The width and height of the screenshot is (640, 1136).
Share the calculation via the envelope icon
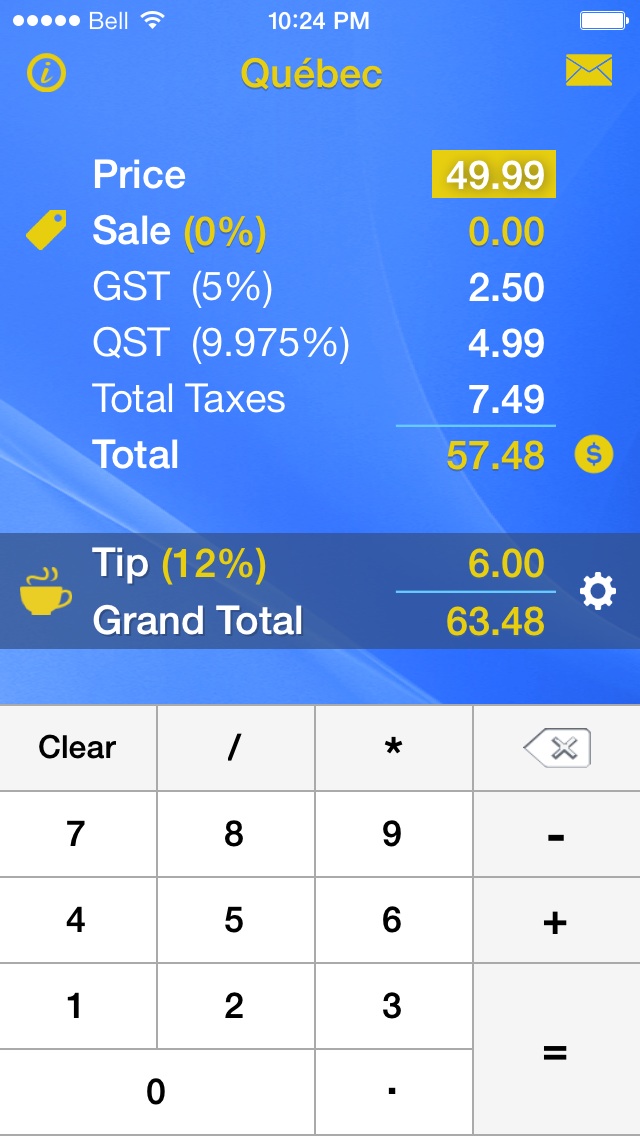[588, 70]
